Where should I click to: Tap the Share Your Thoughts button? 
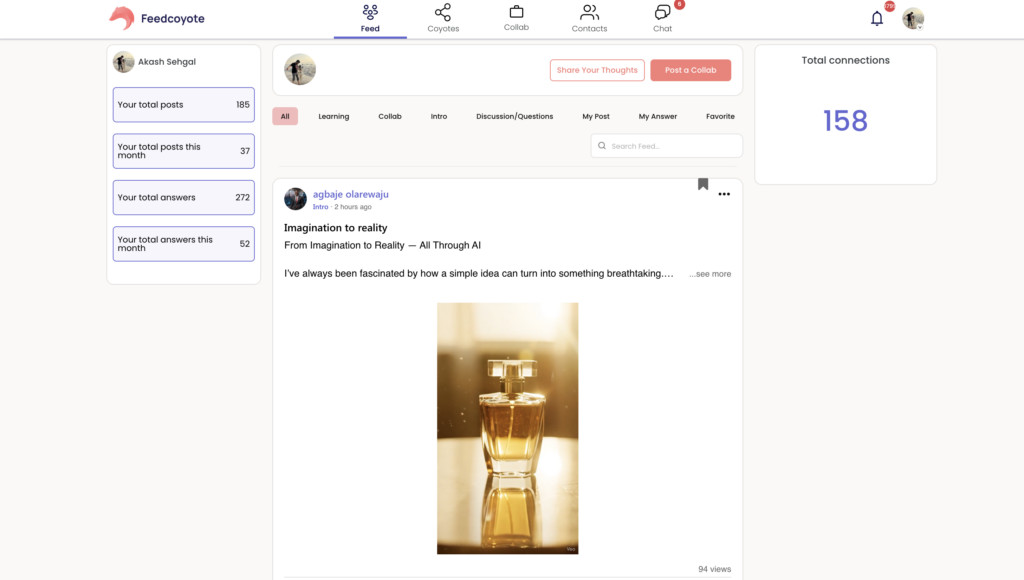(x=597, y=70)
